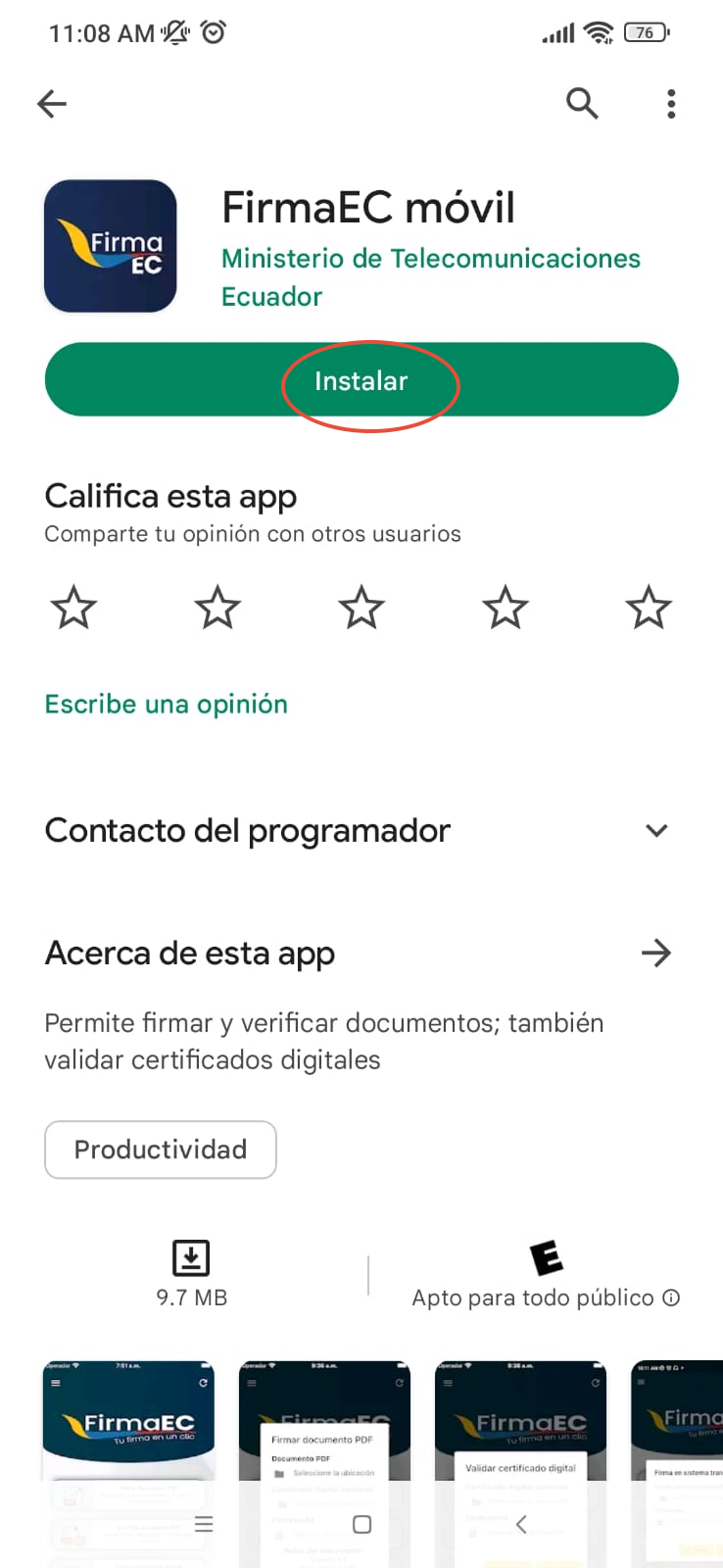Show info for Apto para todo público
Screen dimensions: 723x1568
671,1298
